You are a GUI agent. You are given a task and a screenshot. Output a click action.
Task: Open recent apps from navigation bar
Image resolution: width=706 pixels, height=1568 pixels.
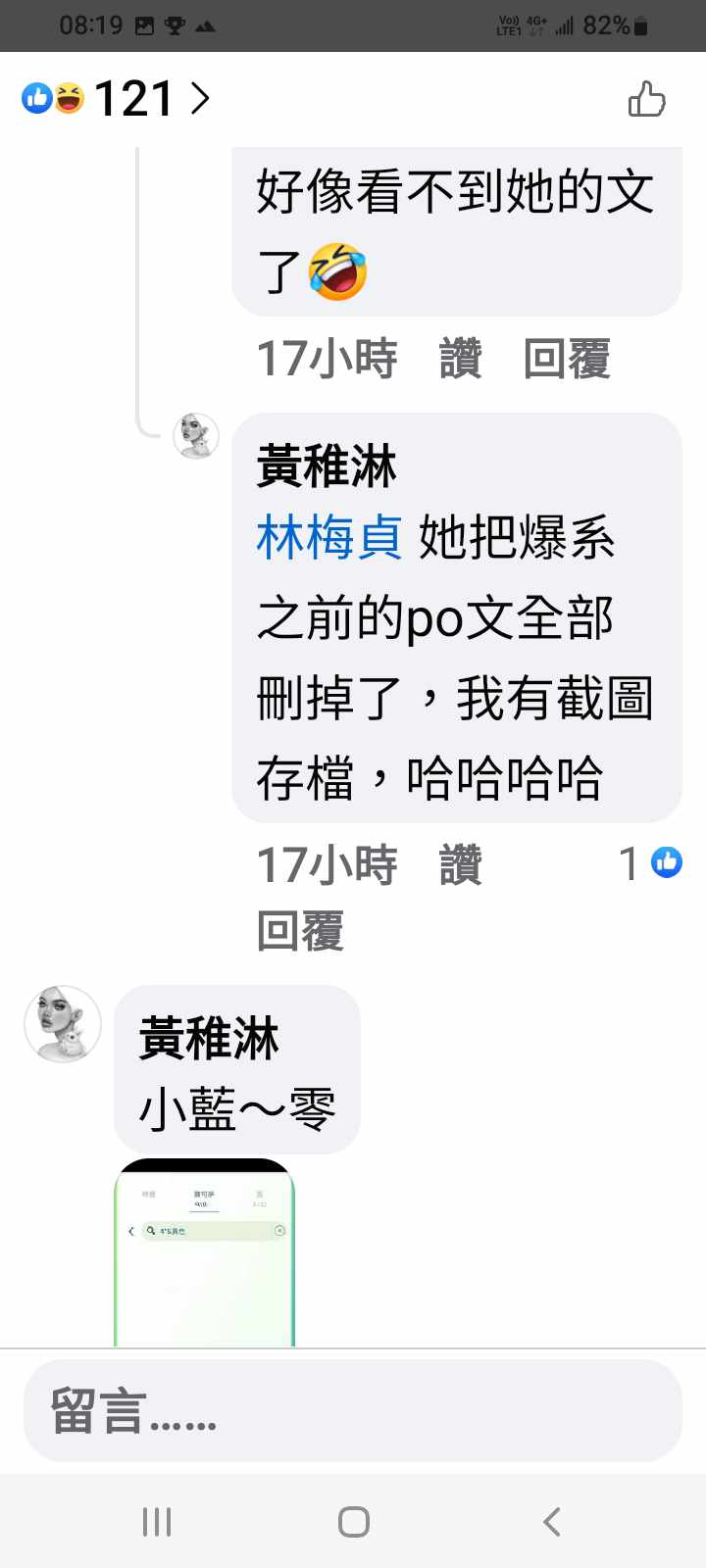click(157, 1522)
